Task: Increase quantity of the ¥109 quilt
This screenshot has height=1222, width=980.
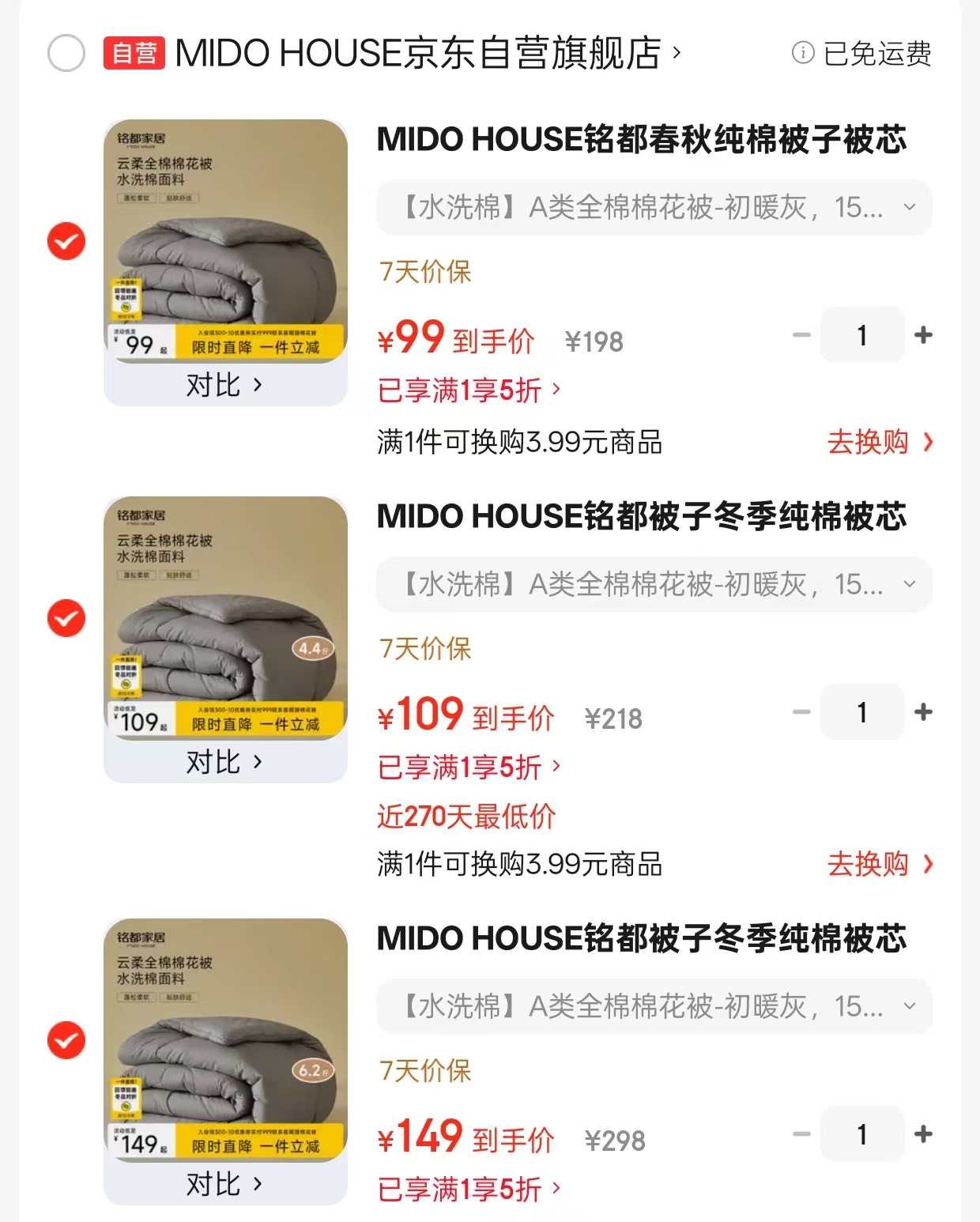Action: (923, 712)
